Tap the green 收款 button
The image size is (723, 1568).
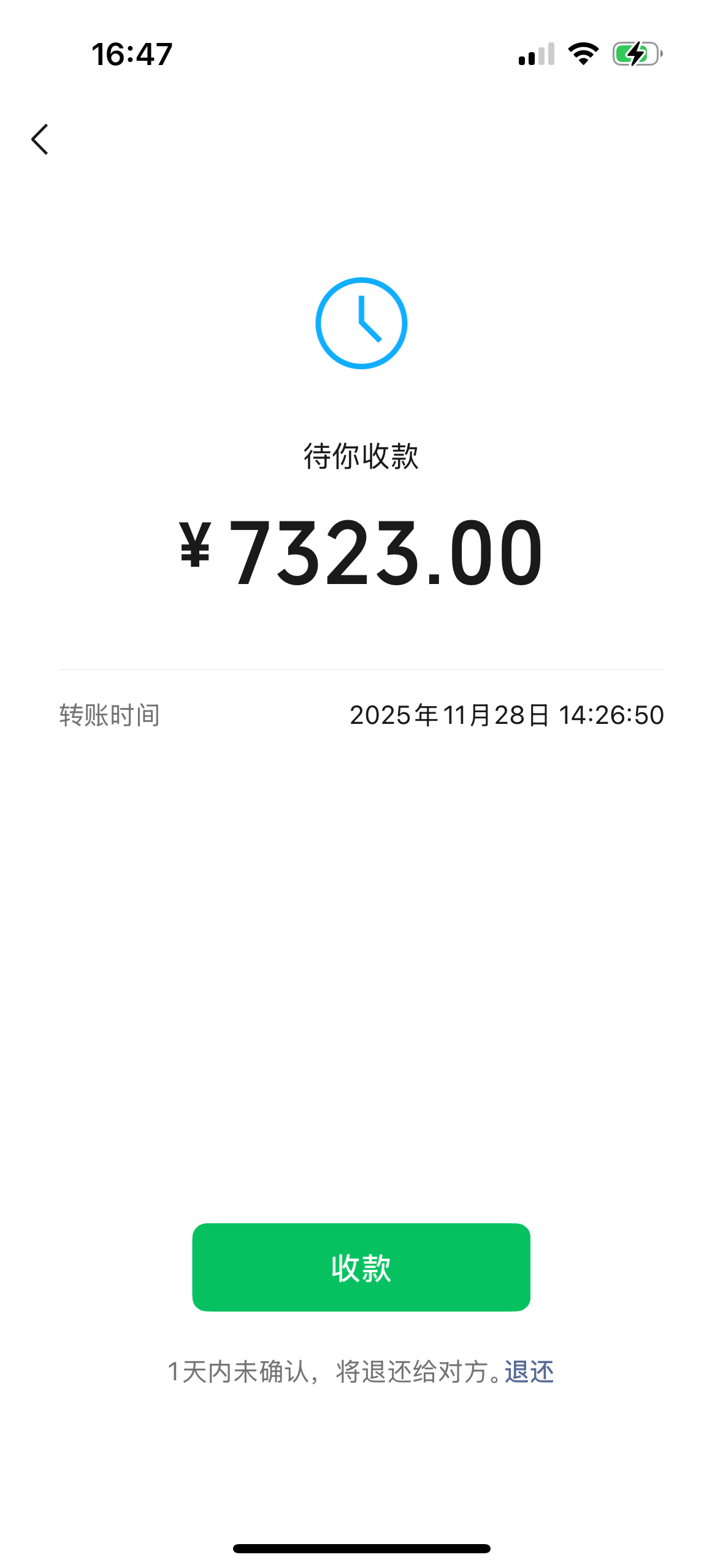pos(361,1267)
